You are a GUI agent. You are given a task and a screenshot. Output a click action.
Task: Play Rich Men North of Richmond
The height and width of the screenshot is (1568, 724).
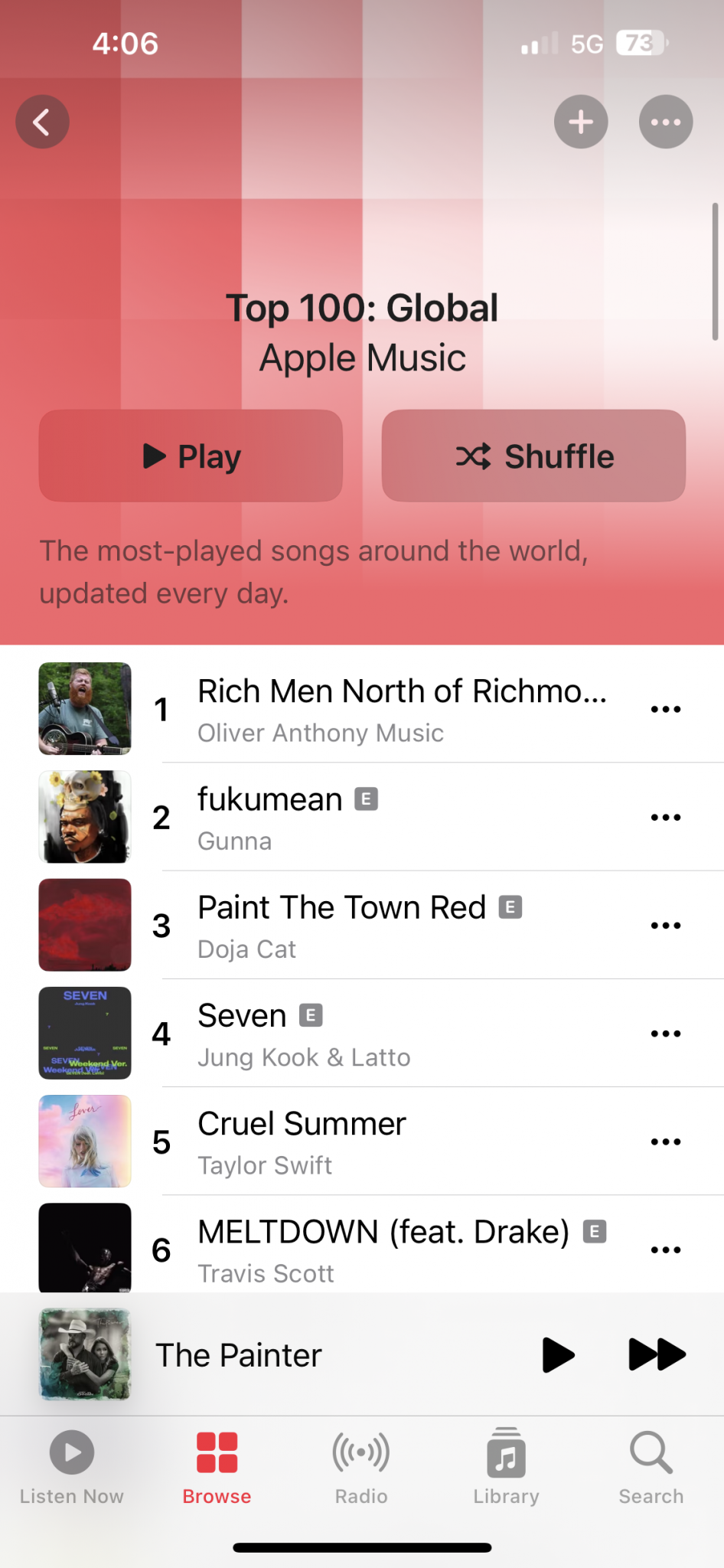tap(401, 708)
